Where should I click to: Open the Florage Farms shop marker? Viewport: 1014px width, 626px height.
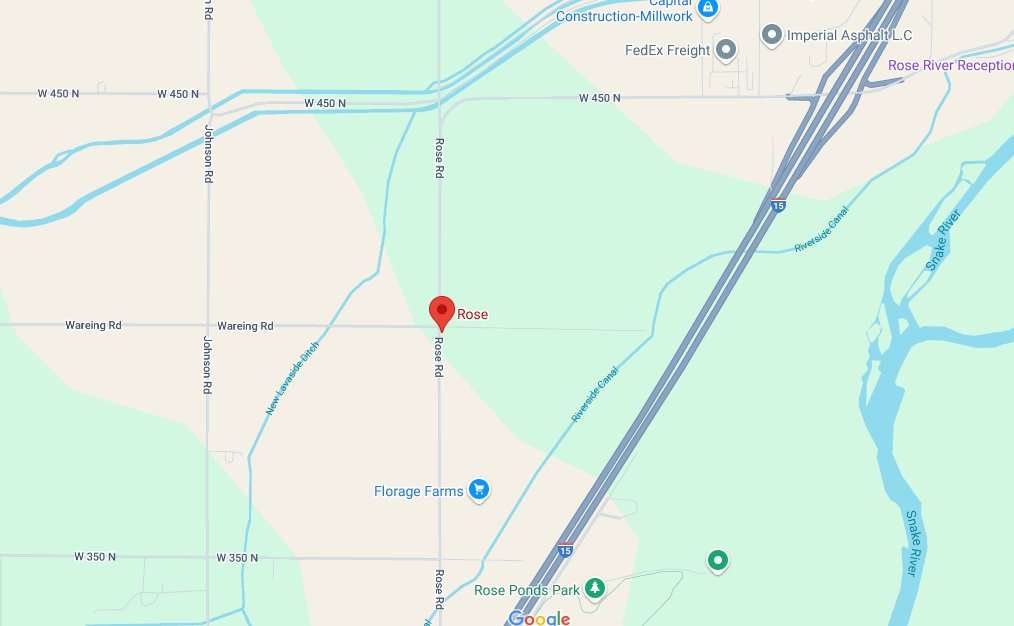pyautogui.click(x=479, y=490)
